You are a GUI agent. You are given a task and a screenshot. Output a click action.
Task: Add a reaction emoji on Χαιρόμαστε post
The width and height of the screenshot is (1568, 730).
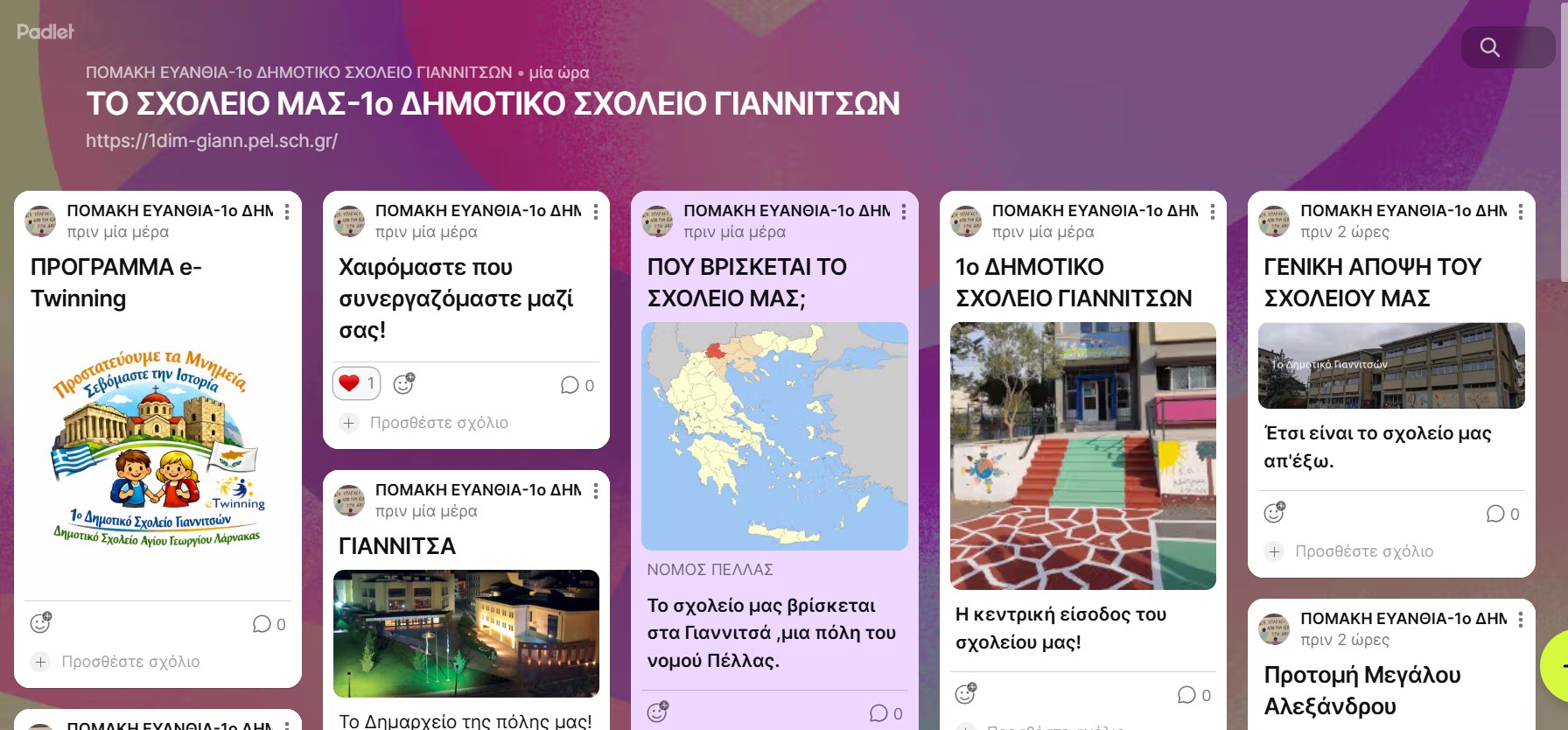[x=403, y=383]
